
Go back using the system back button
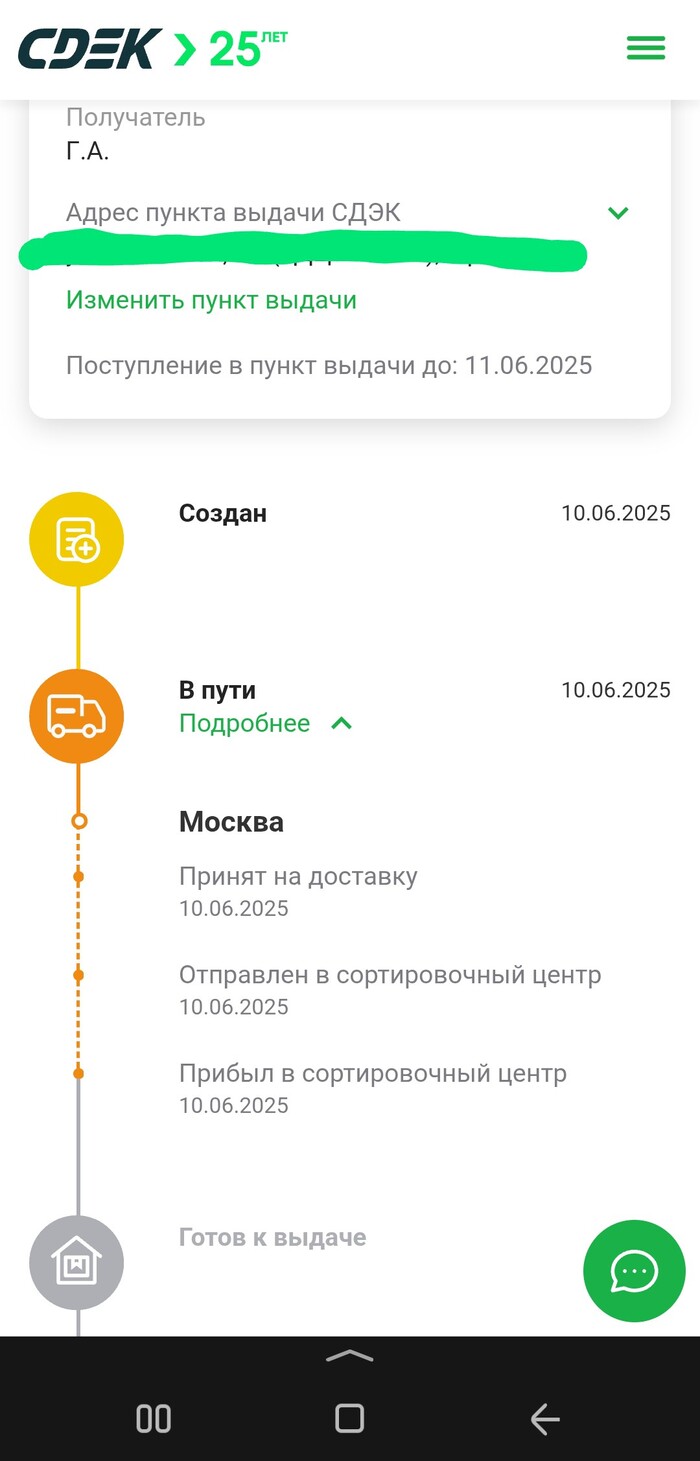tap(545, 1418)
